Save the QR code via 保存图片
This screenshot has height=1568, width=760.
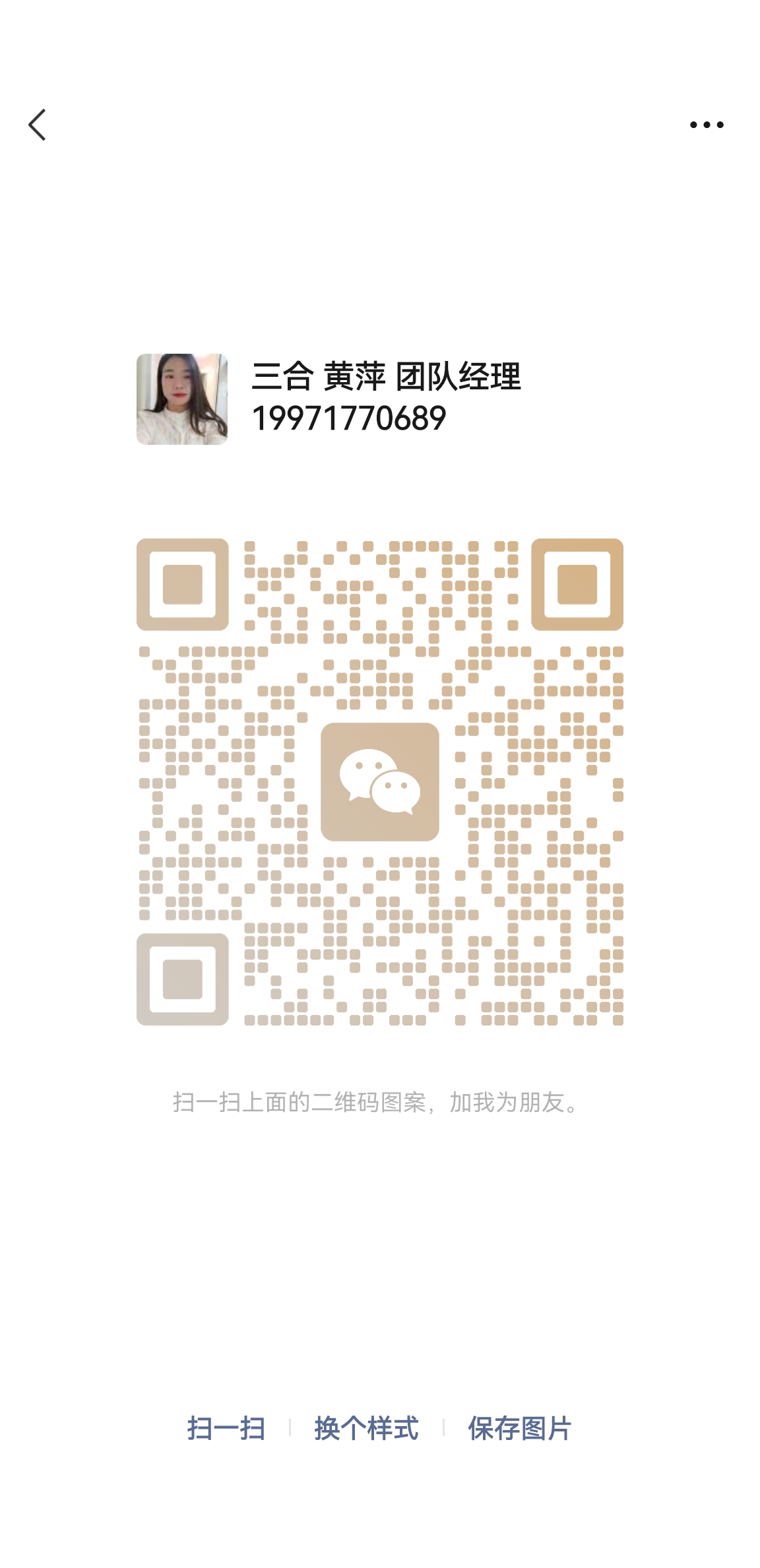(x=520, y=1428)
